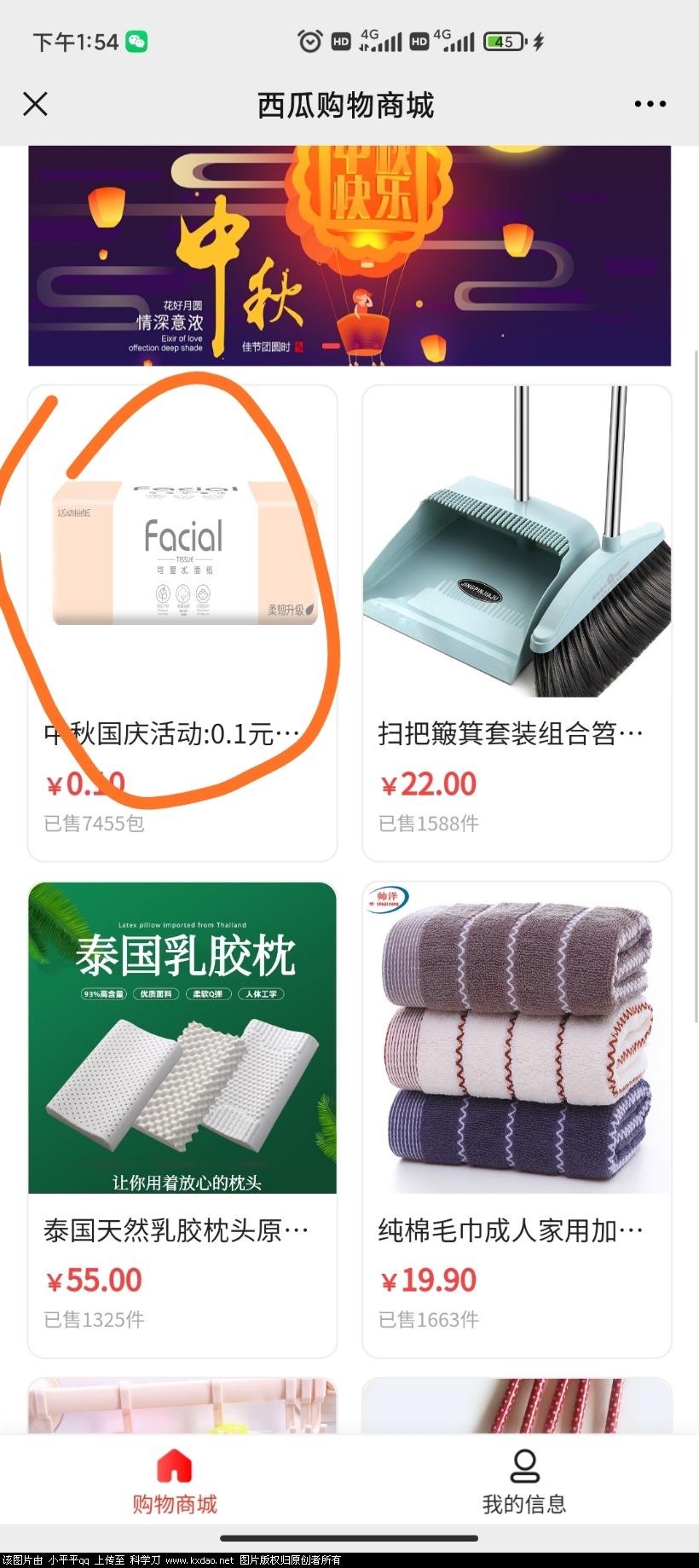Switch to the 购物商城 tab

click(175, 1482)
